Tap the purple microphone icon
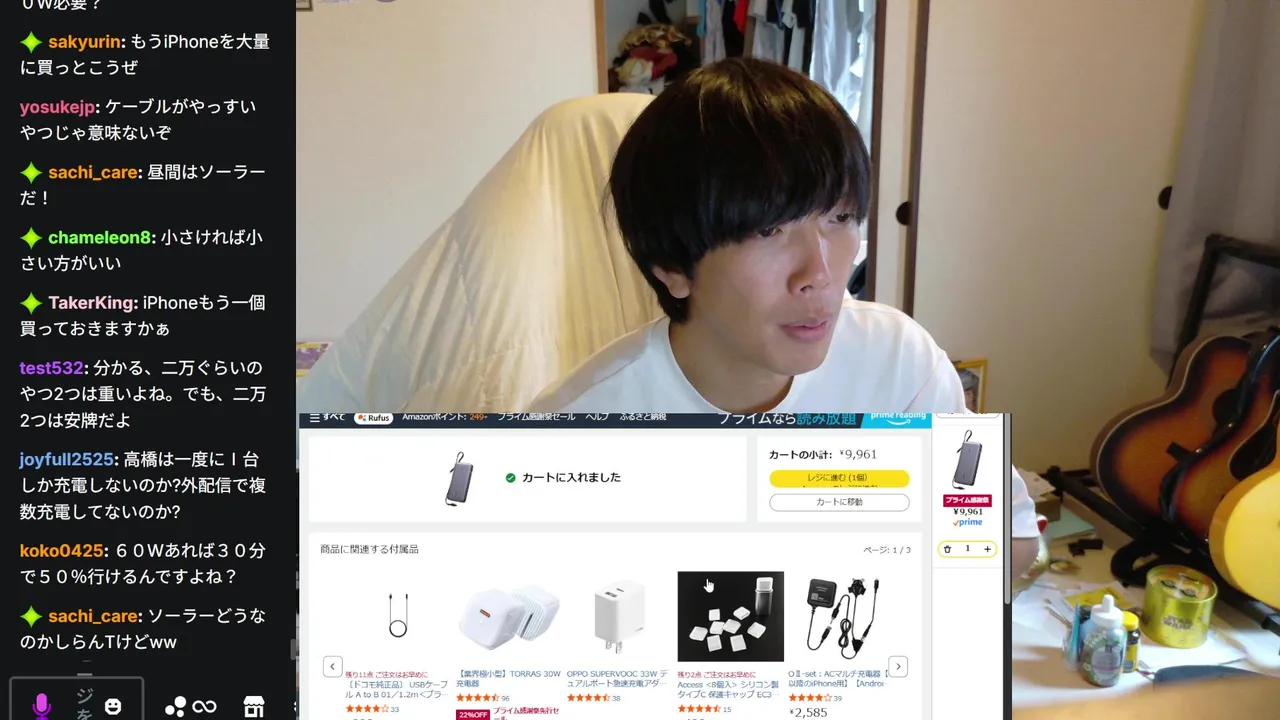The height and width of the screenshot is (720, 1280). click(41, 706)
